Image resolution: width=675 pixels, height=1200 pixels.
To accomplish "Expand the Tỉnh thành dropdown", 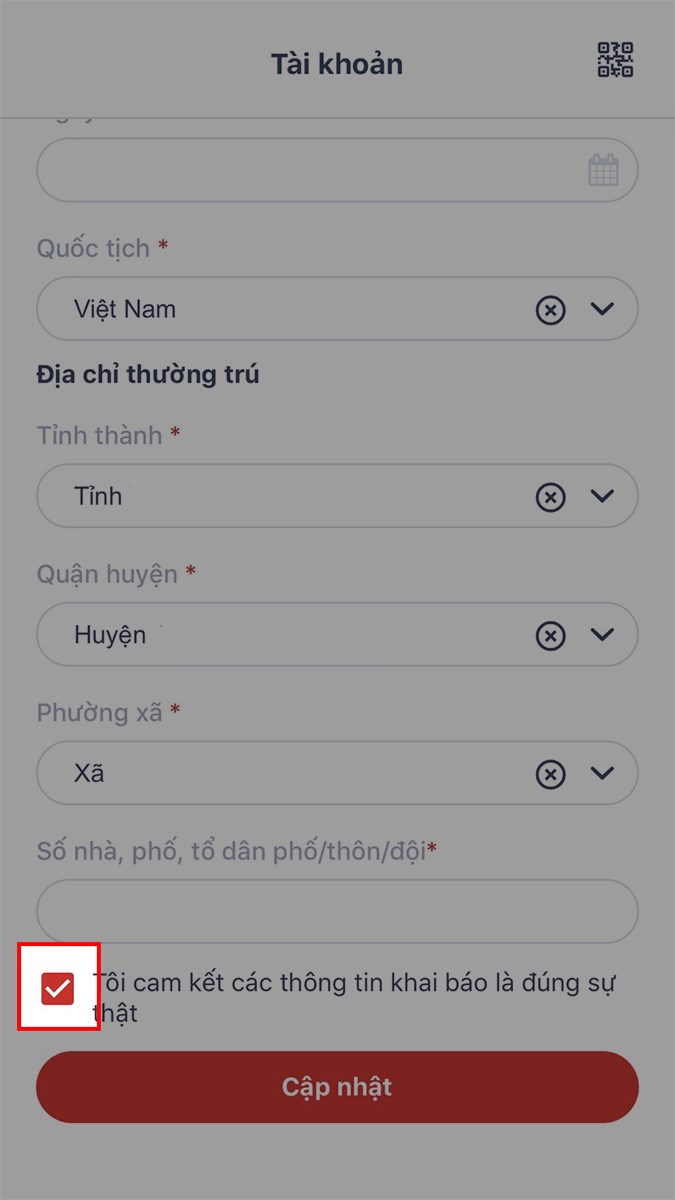I will pyautogui.click(x=602, y=496).
